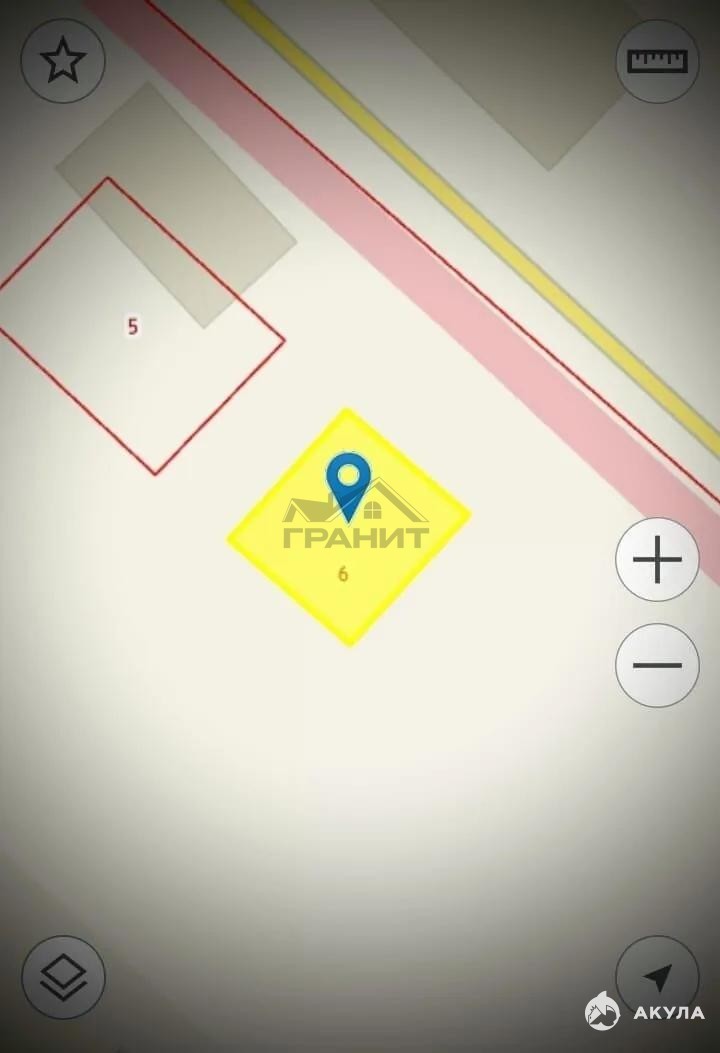
Task: Tap the highlighted parcel number 6
Action: pyautogui.click(x=343, y=575)
